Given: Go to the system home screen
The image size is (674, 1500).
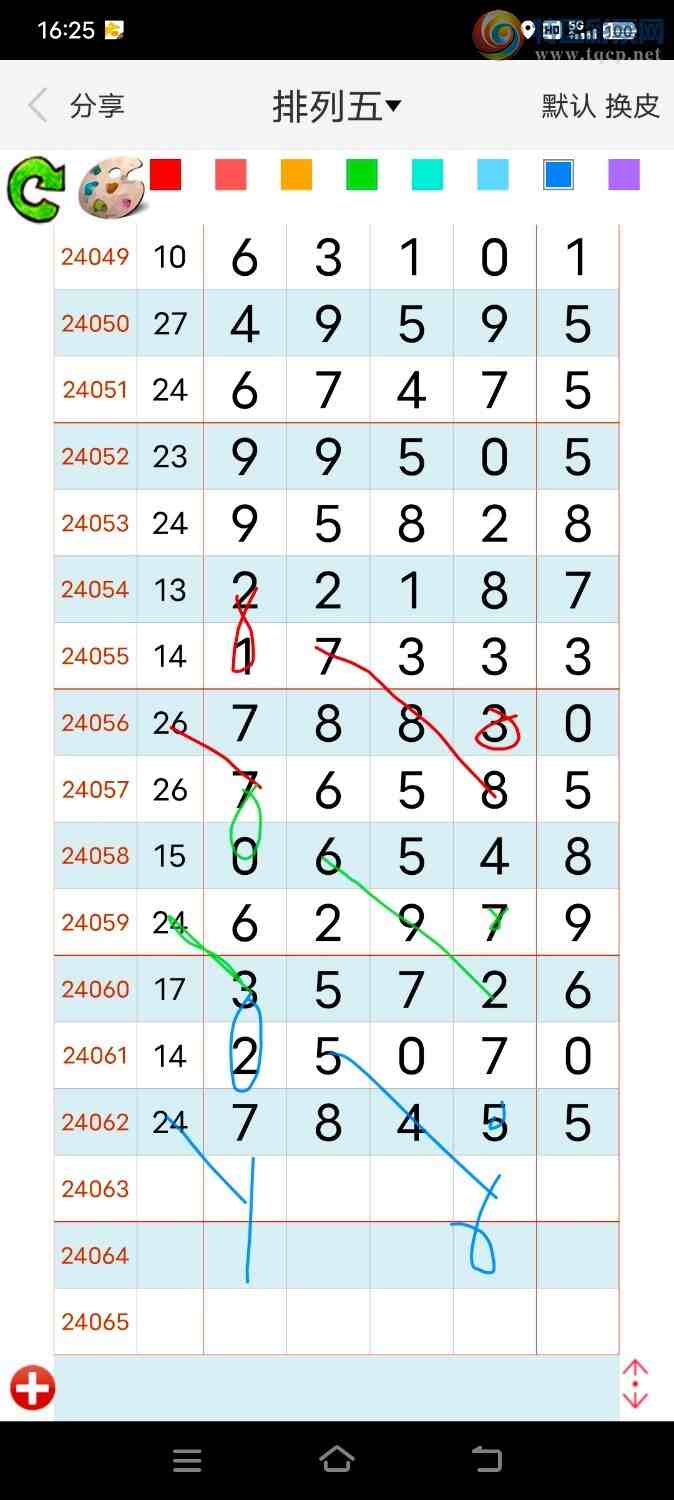Looking at the screenshot, I should click(337, 1460).
